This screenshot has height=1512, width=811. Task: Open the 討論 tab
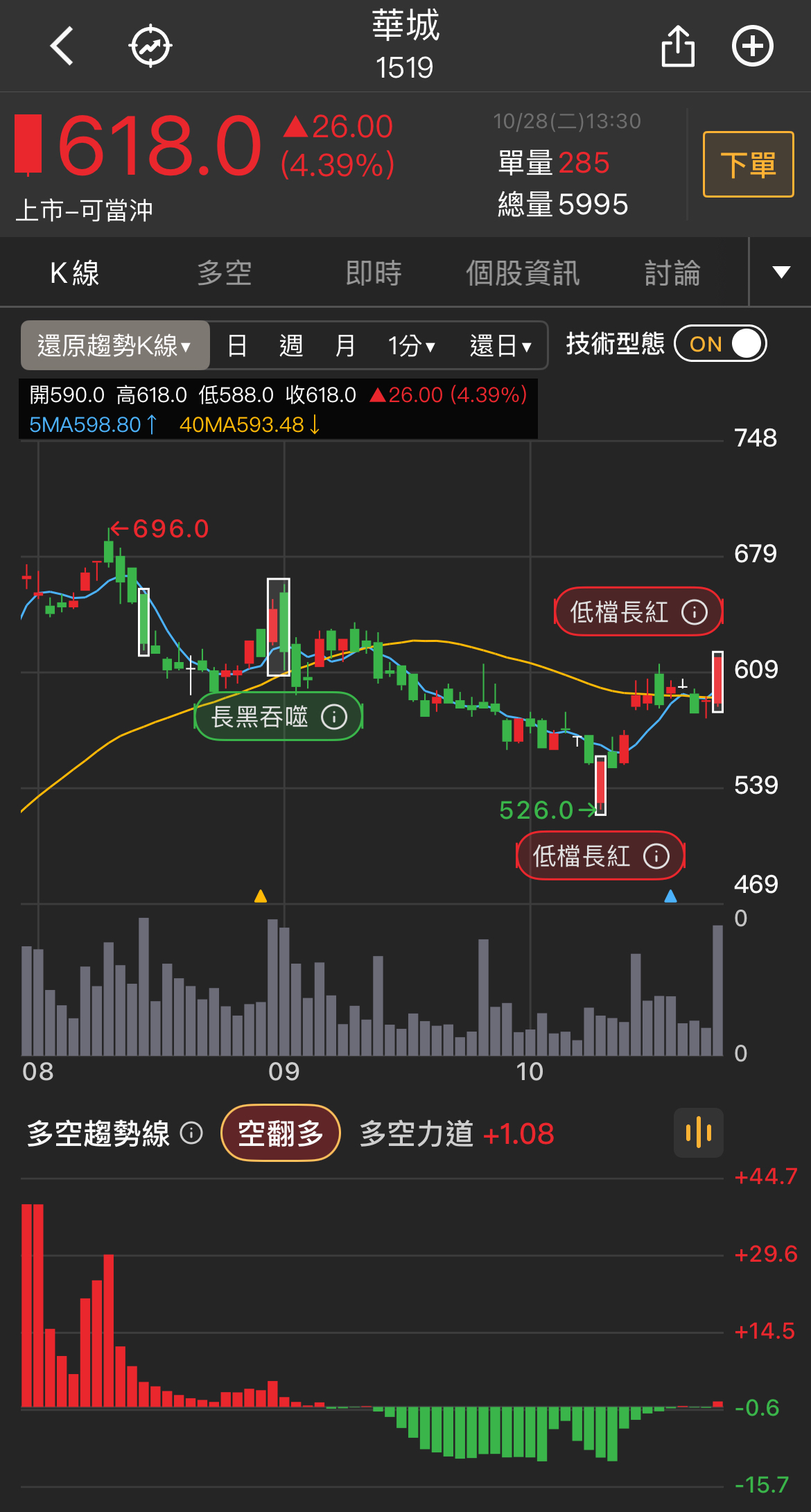(x=672, y=273)
